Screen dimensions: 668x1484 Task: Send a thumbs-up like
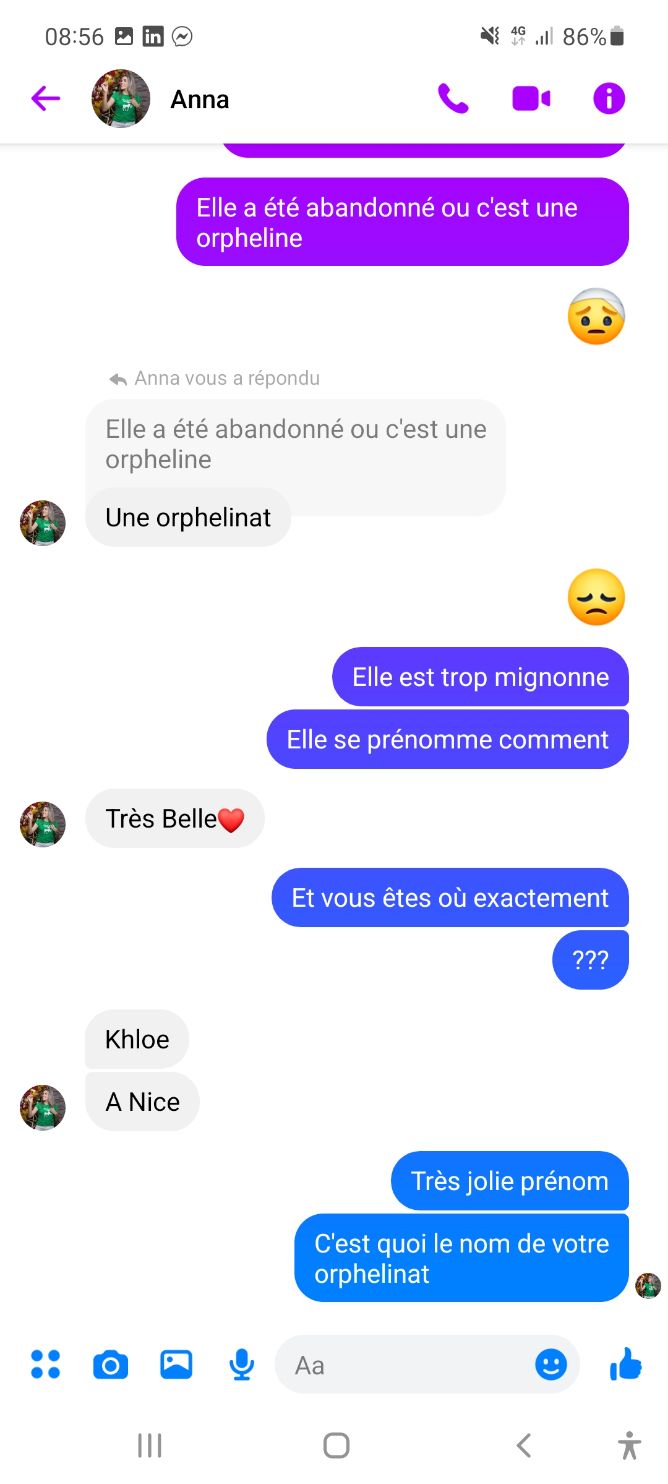pos(626,1364)
